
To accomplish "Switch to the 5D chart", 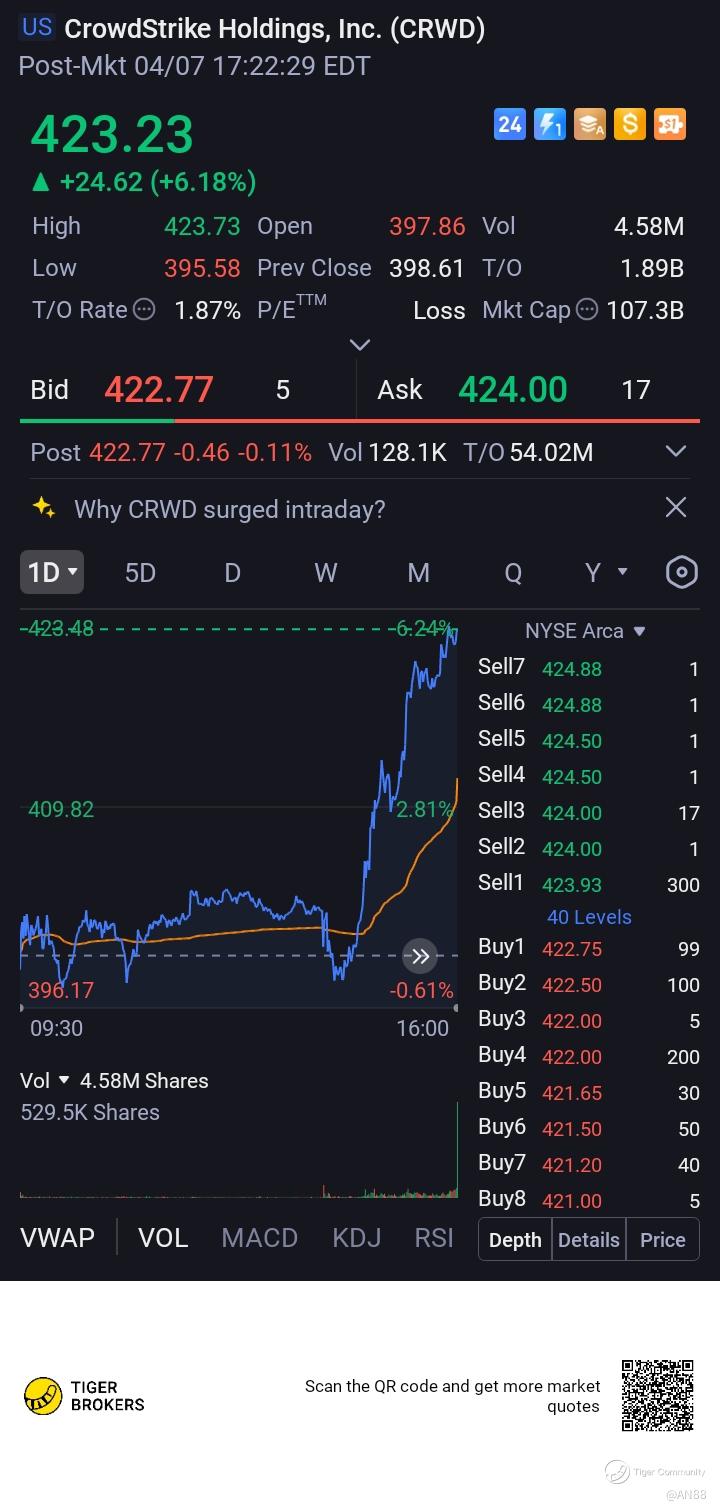I will tap(140, 572).
